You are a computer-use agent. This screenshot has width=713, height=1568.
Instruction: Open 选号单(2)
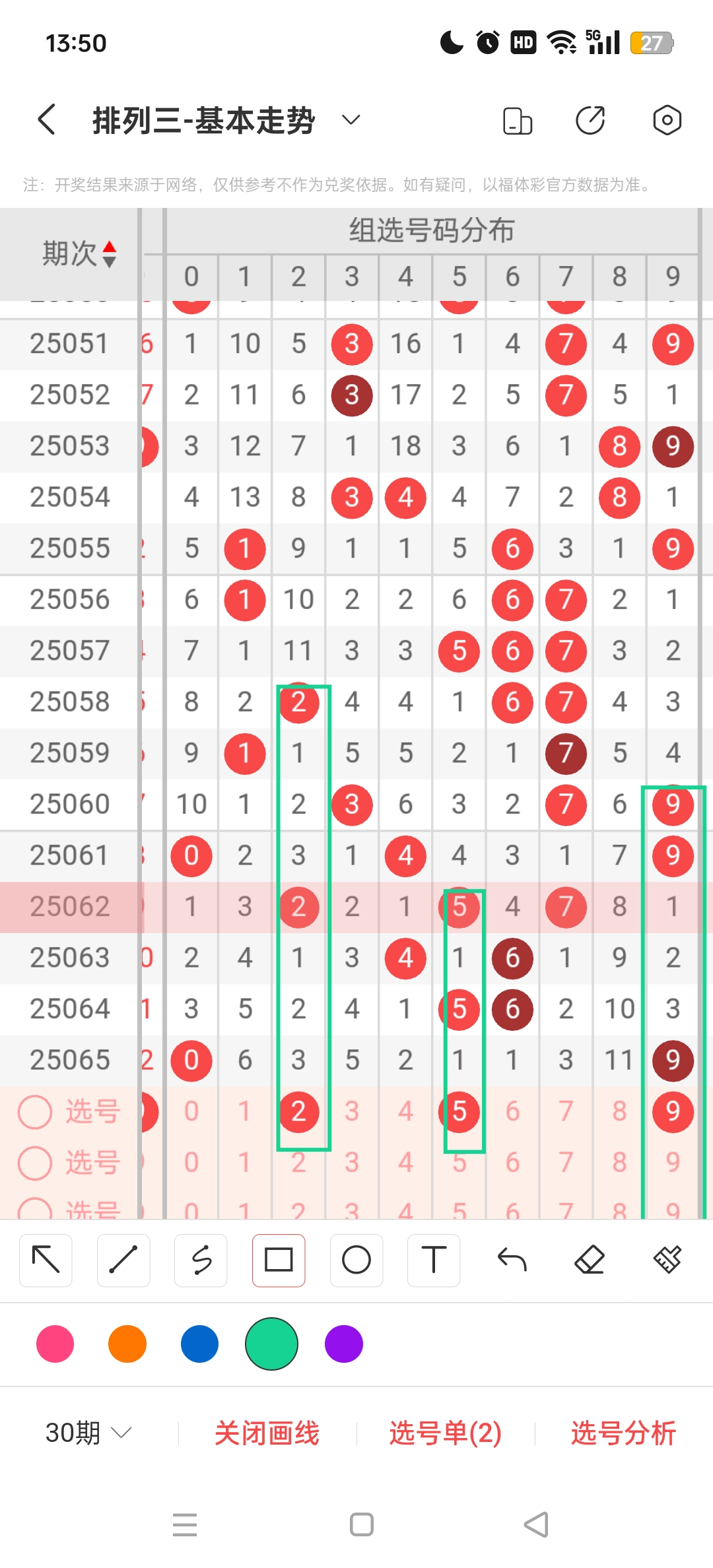(446, 1433)
